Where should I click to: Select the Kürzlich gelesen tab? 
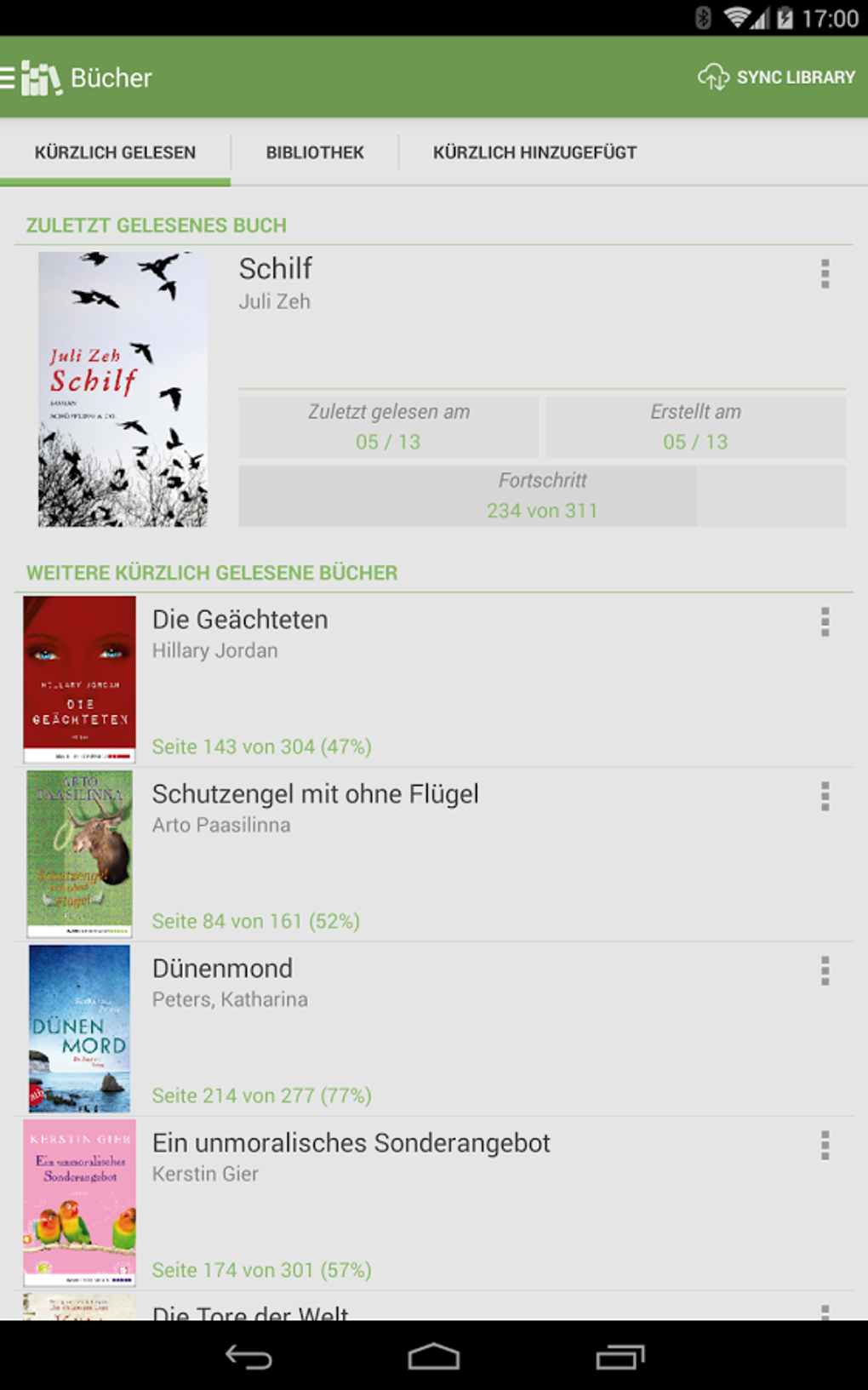(115, 153)
